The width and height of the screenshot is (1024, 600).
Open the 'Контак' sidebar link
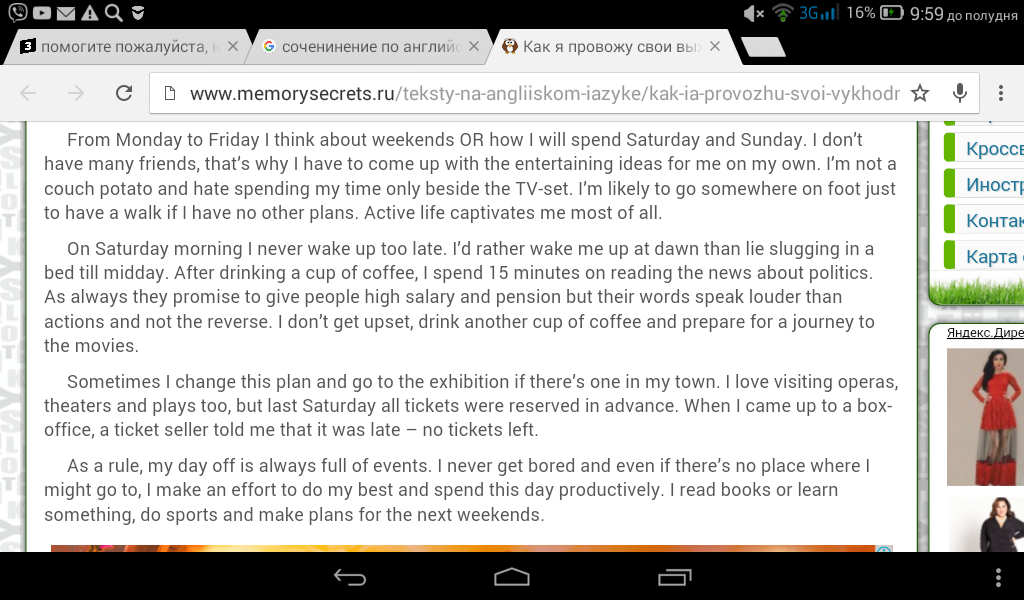[992, 221]
